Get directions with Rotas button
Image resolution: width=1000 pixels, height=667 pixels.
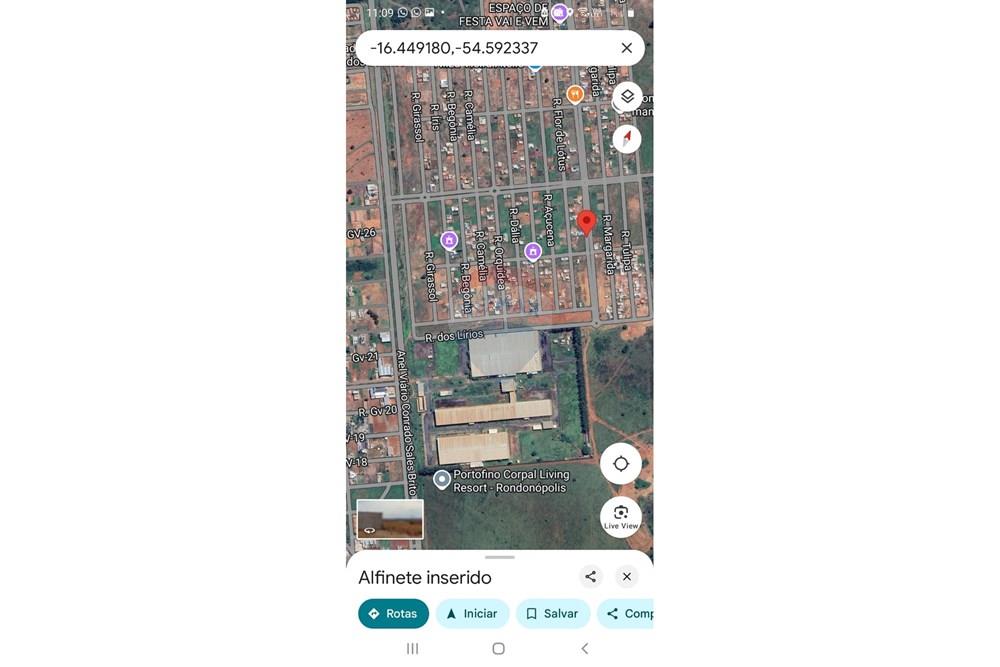(x=393, y=613)
